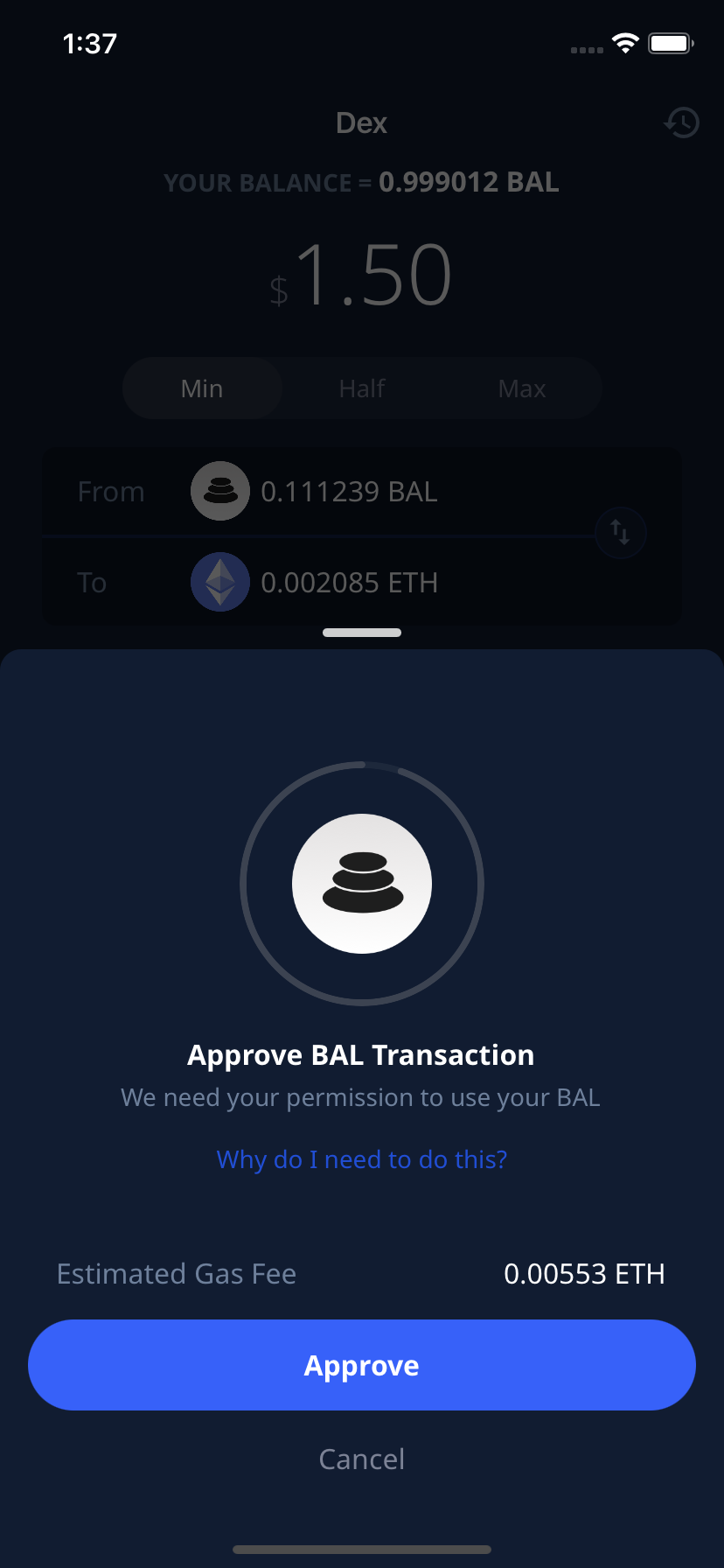Image resolution: width=724 pixels, height=1568 pixels.
Task: Approve the BAL transaction
Action: click(362, 1365)
